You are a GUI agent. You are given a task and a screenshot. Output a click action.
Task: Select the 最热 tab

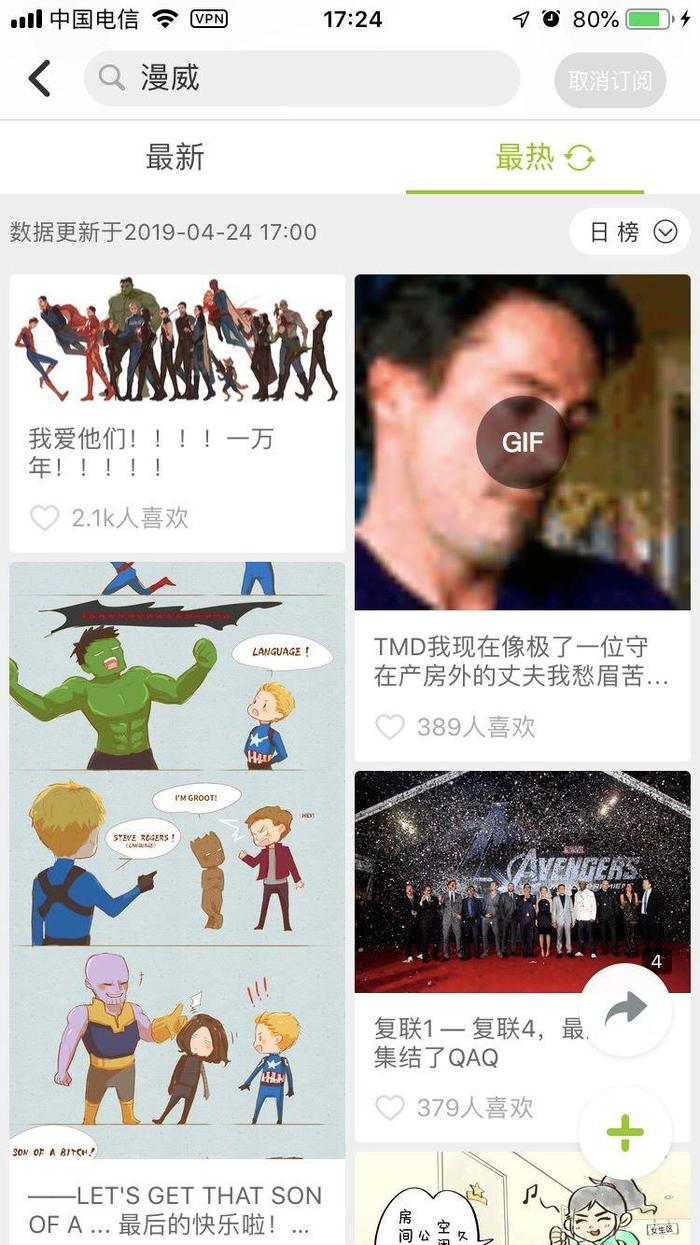pyautogui.click(x=525, y=157)
